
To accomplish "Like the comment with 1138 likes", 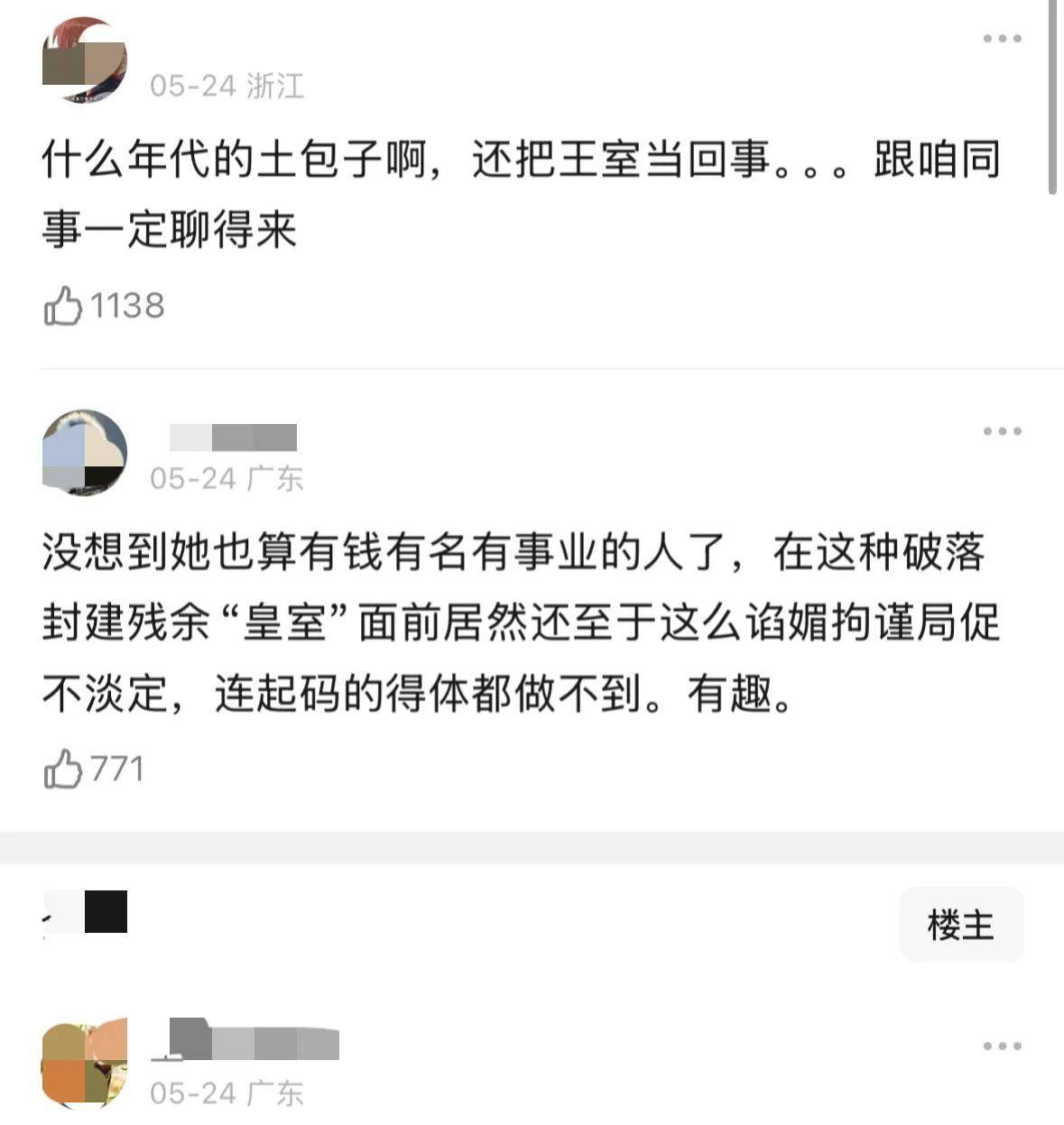I will coord(63,306).
